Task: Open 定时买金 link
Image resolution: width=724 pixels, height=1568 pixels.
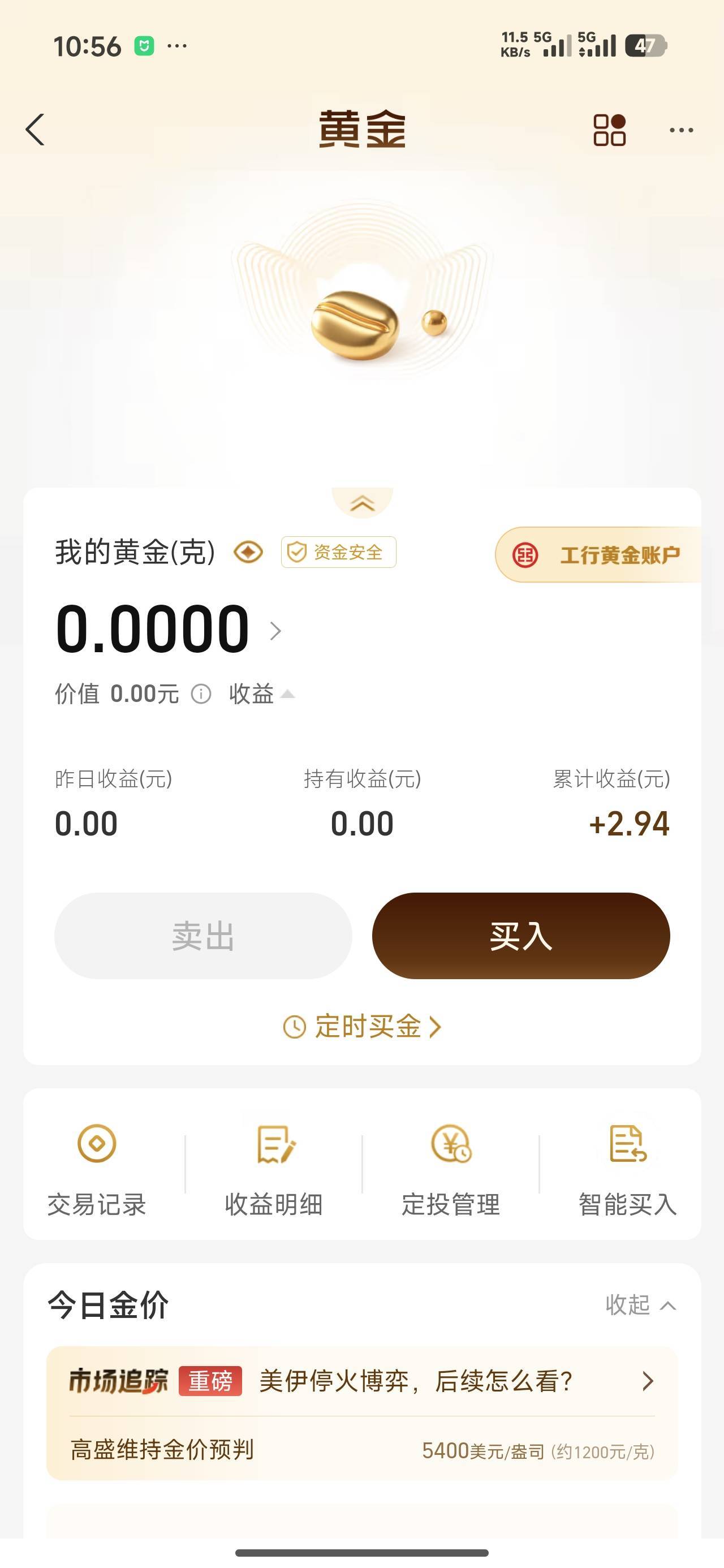Action: [363, 1026]
